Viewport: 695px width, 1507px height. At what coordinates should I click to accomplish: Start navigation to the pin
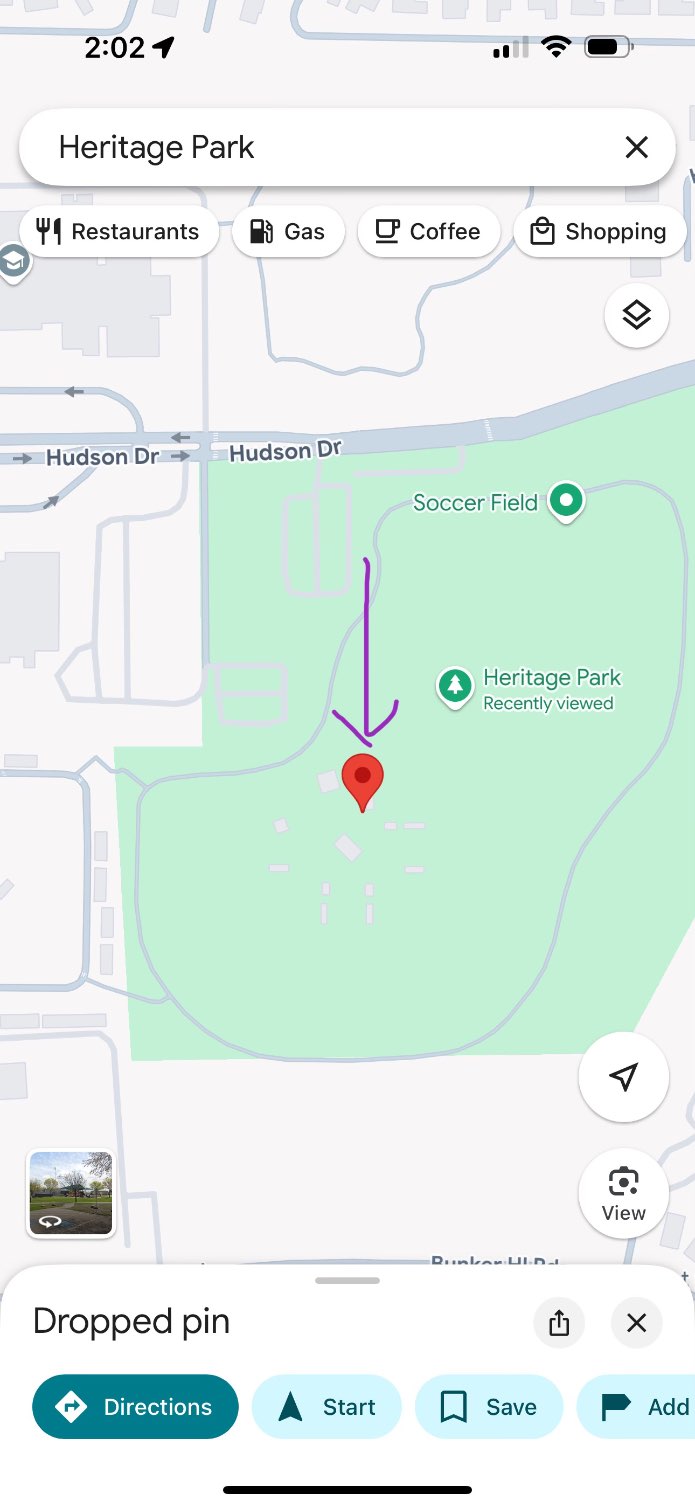click(x=326, y=1407)
